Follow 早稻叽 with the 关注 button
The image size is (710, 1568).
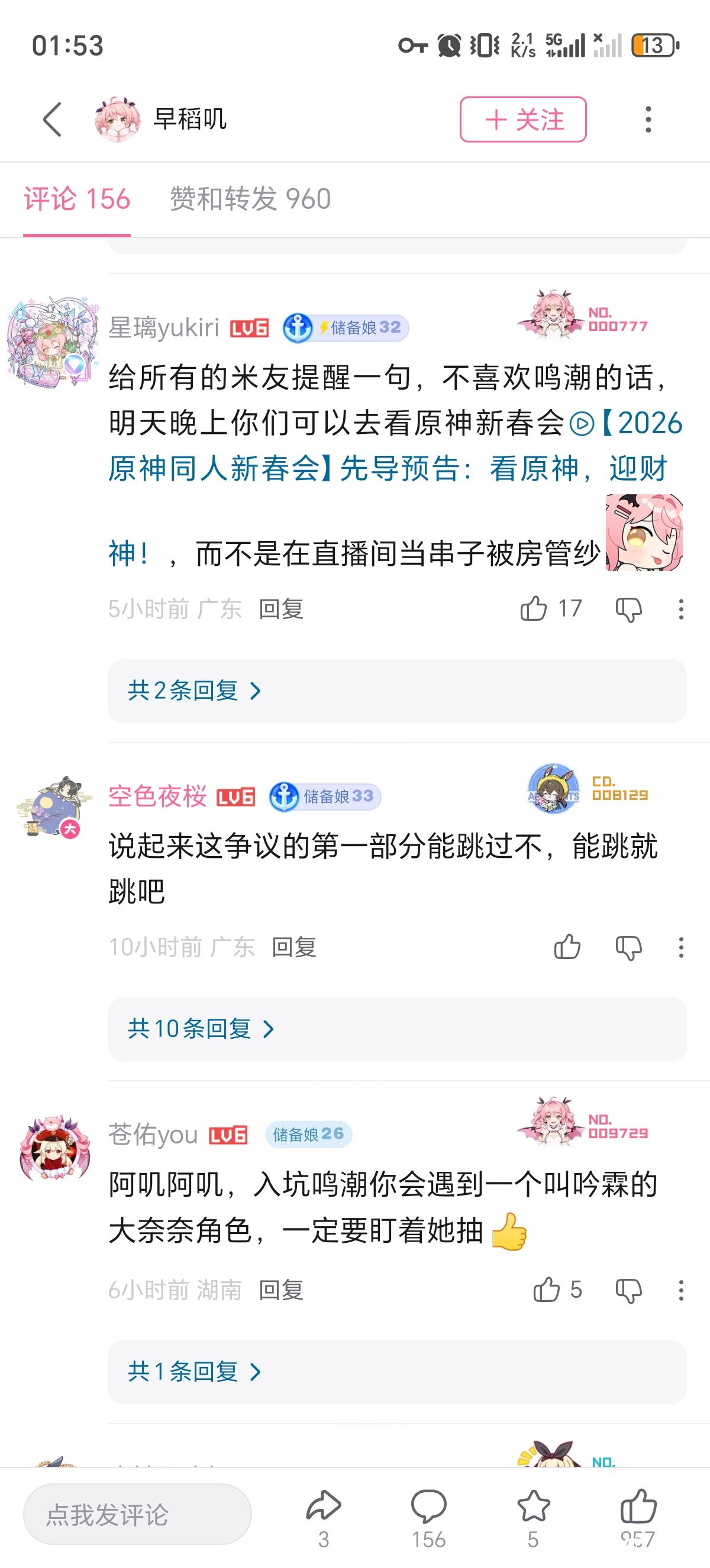point(523,119)
